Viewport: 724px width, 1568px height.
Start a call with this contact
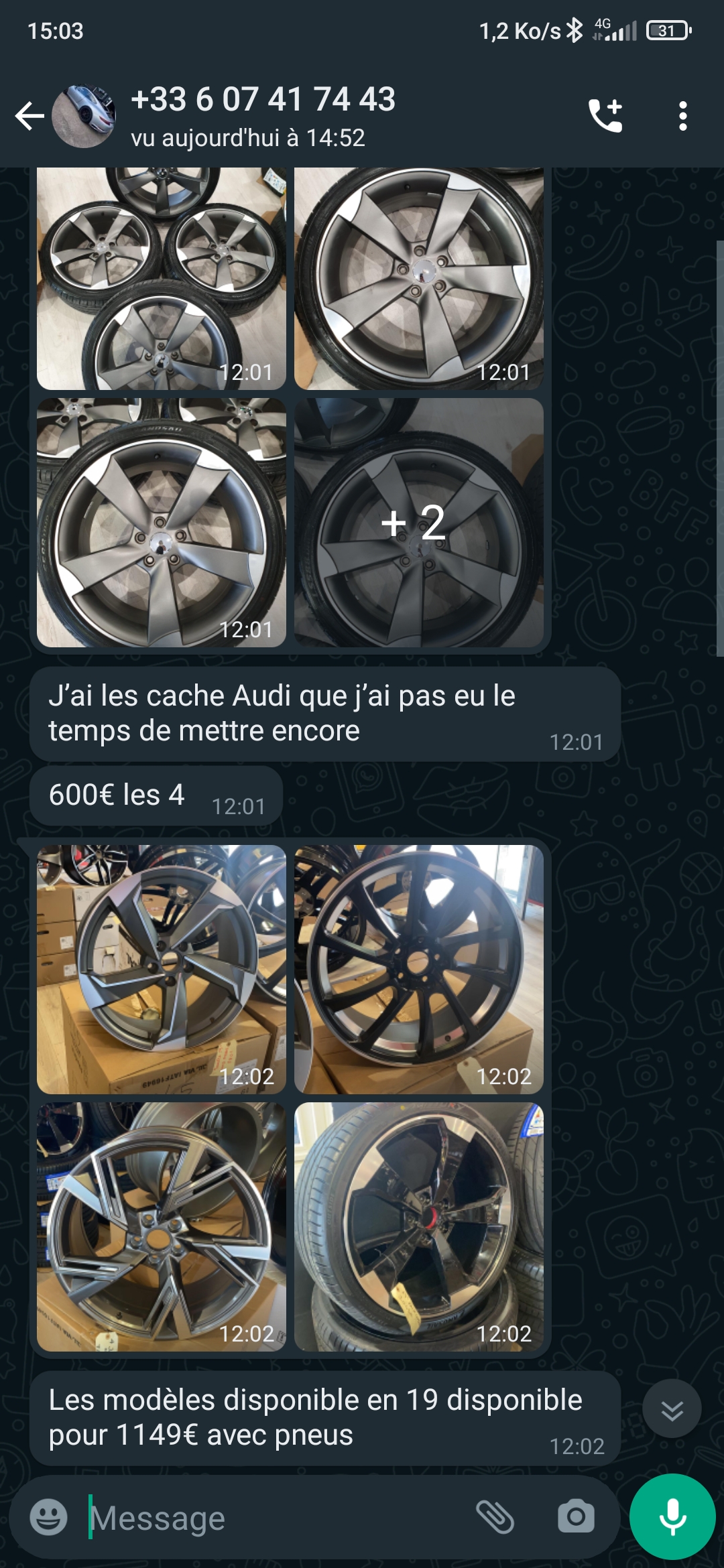[x=605, y=116]
